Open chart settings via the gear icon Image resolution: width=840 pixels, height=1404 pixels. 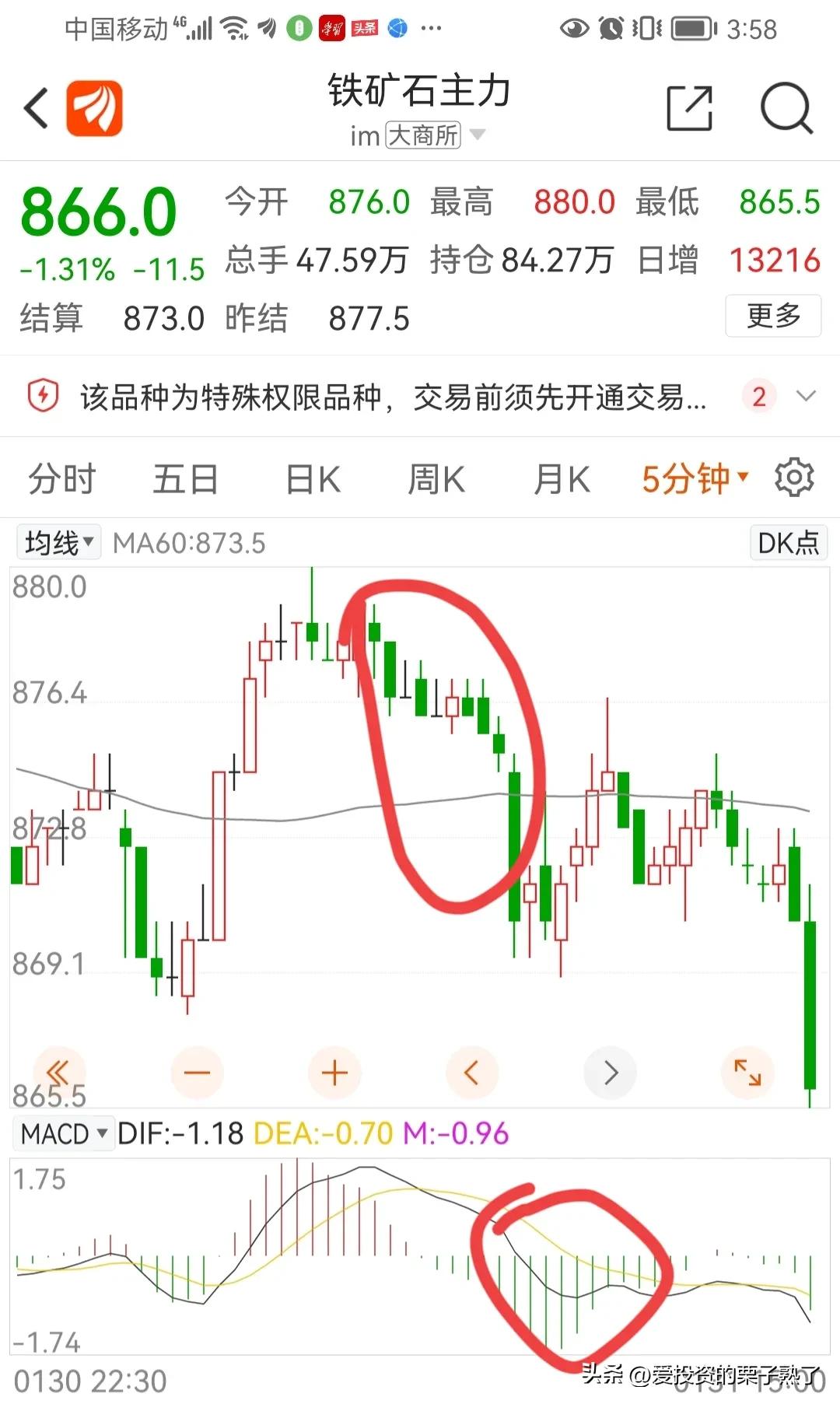(796, 478)
